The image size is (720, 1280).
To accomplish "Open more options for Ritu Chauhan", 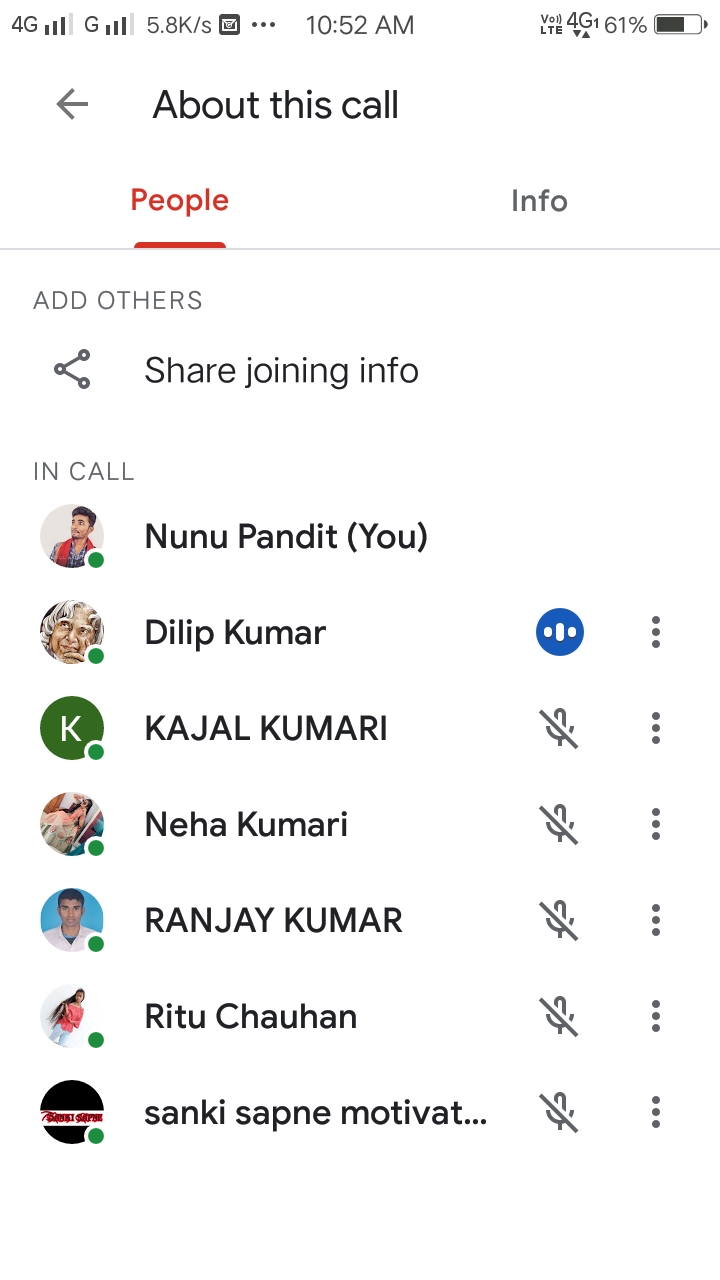I will pyautogui.click(x=656, y=1016).
